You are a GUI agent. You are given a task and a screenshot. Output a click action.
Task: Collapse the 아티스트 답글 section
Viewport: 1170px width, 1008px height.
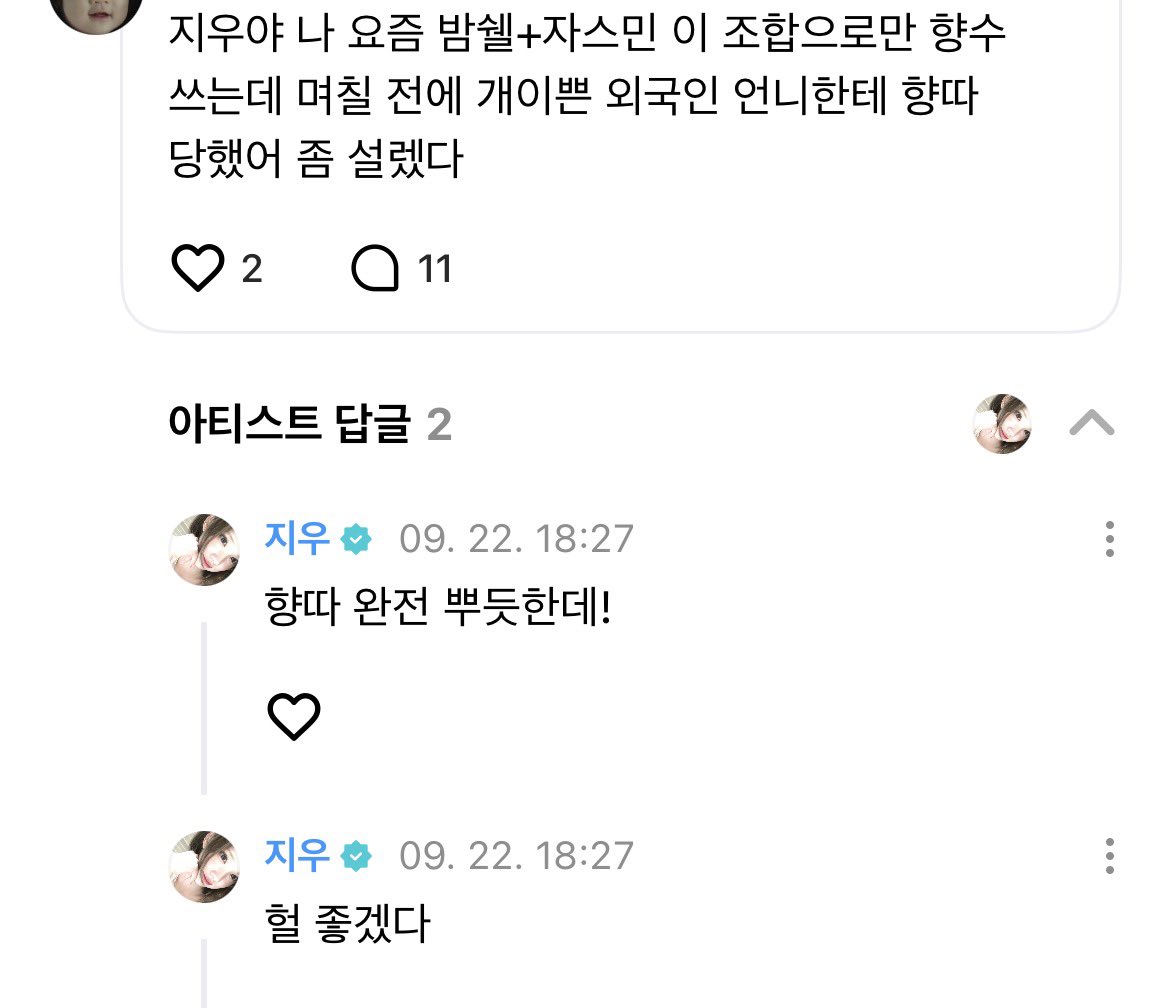(x=1092, y=423)
